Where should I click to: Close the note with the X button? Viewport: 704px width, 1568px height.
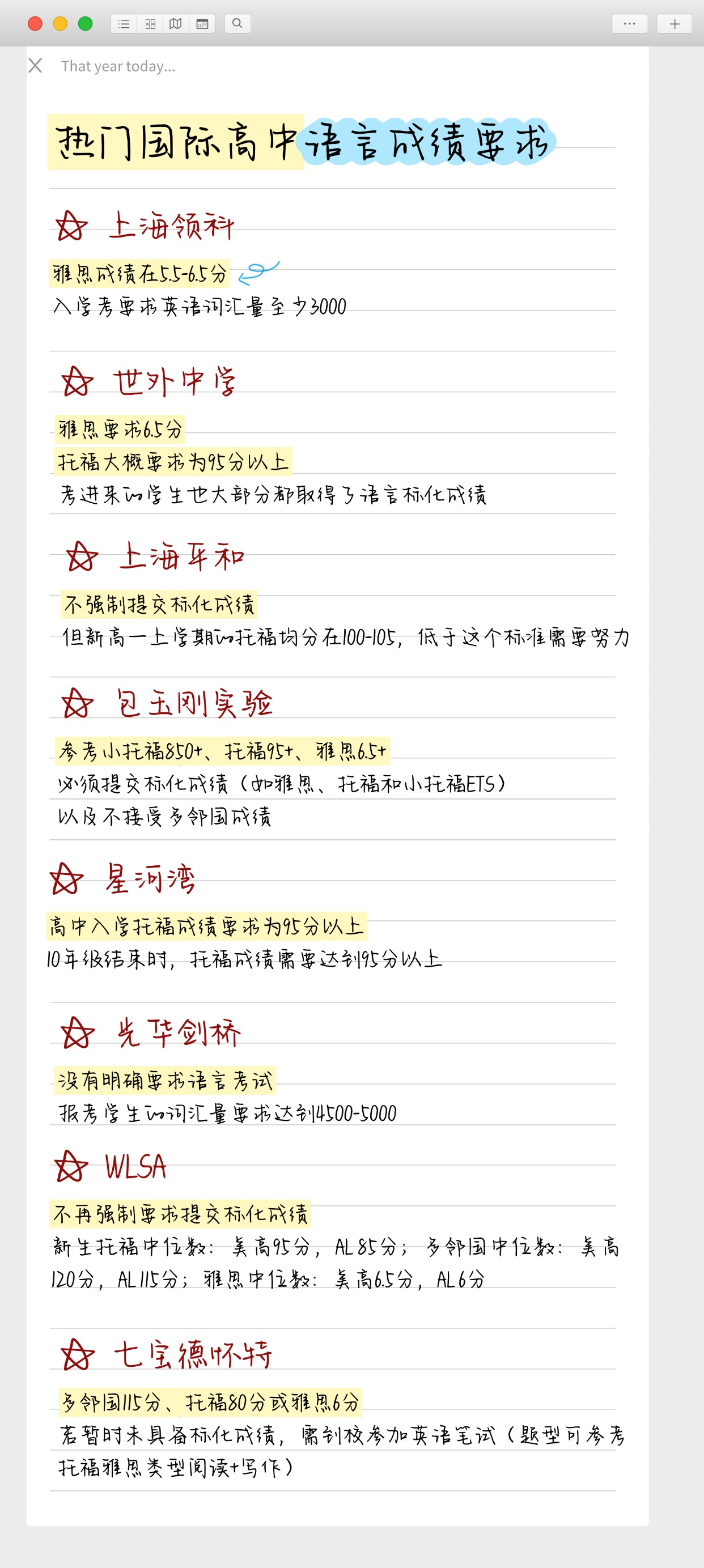tap(35, 65)
